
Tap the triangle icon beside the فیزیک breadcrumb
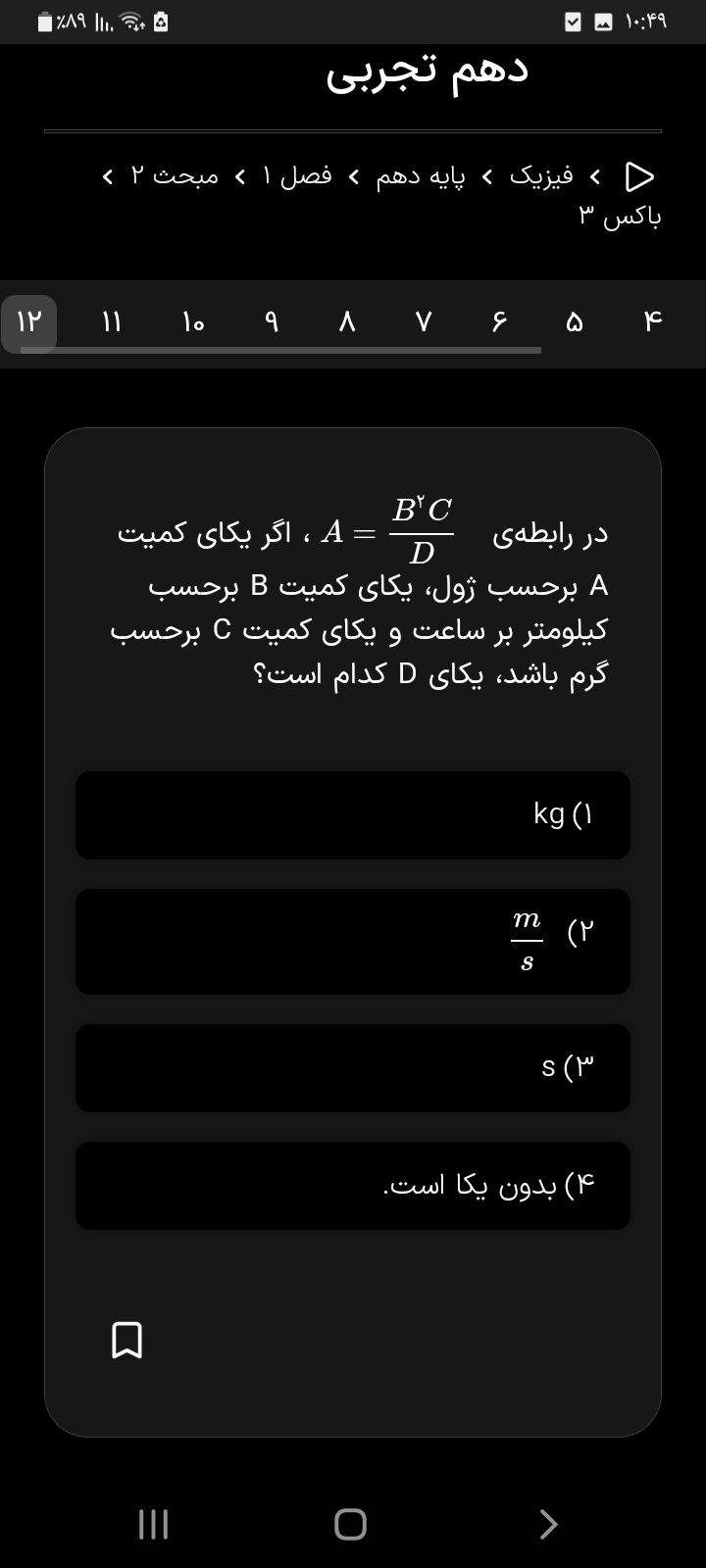pos(639,176)
